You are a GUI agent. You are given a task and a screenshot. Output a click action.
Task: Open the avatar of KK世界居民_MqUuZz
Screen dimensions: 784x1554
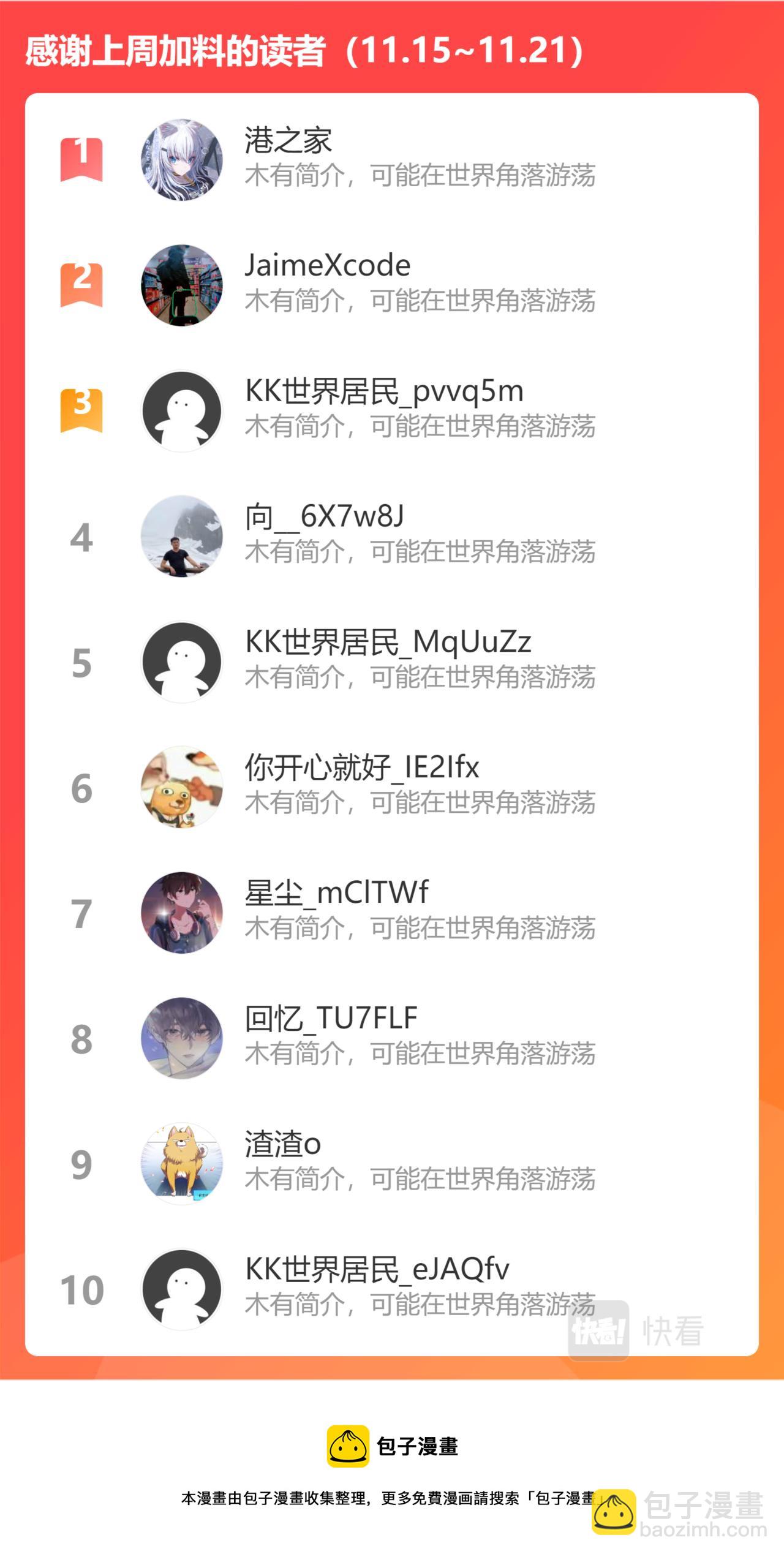[183, 660]
